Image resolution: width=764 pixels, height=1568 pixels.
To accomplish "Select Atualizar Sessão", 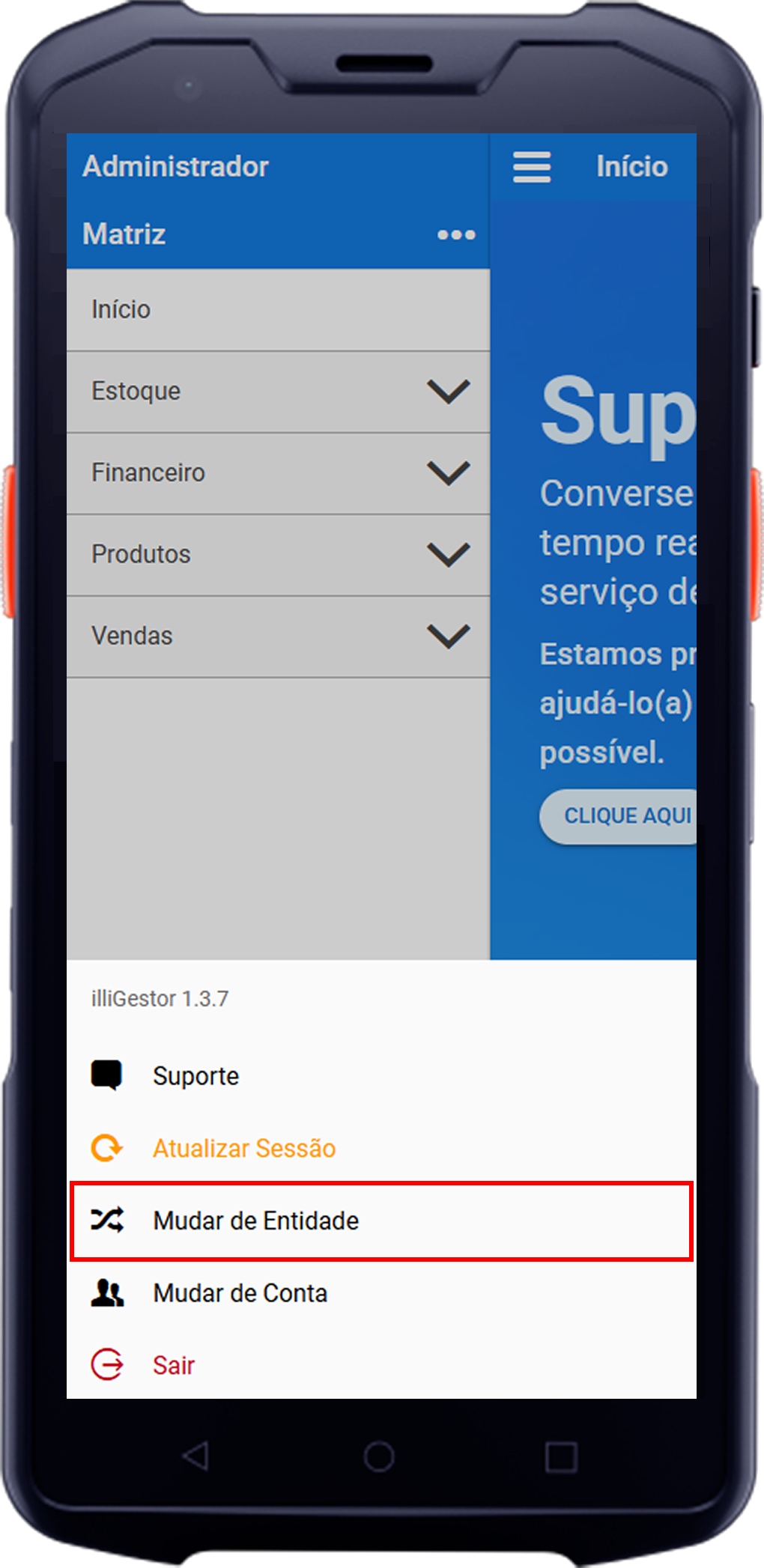I will [x=243, y=1148].
